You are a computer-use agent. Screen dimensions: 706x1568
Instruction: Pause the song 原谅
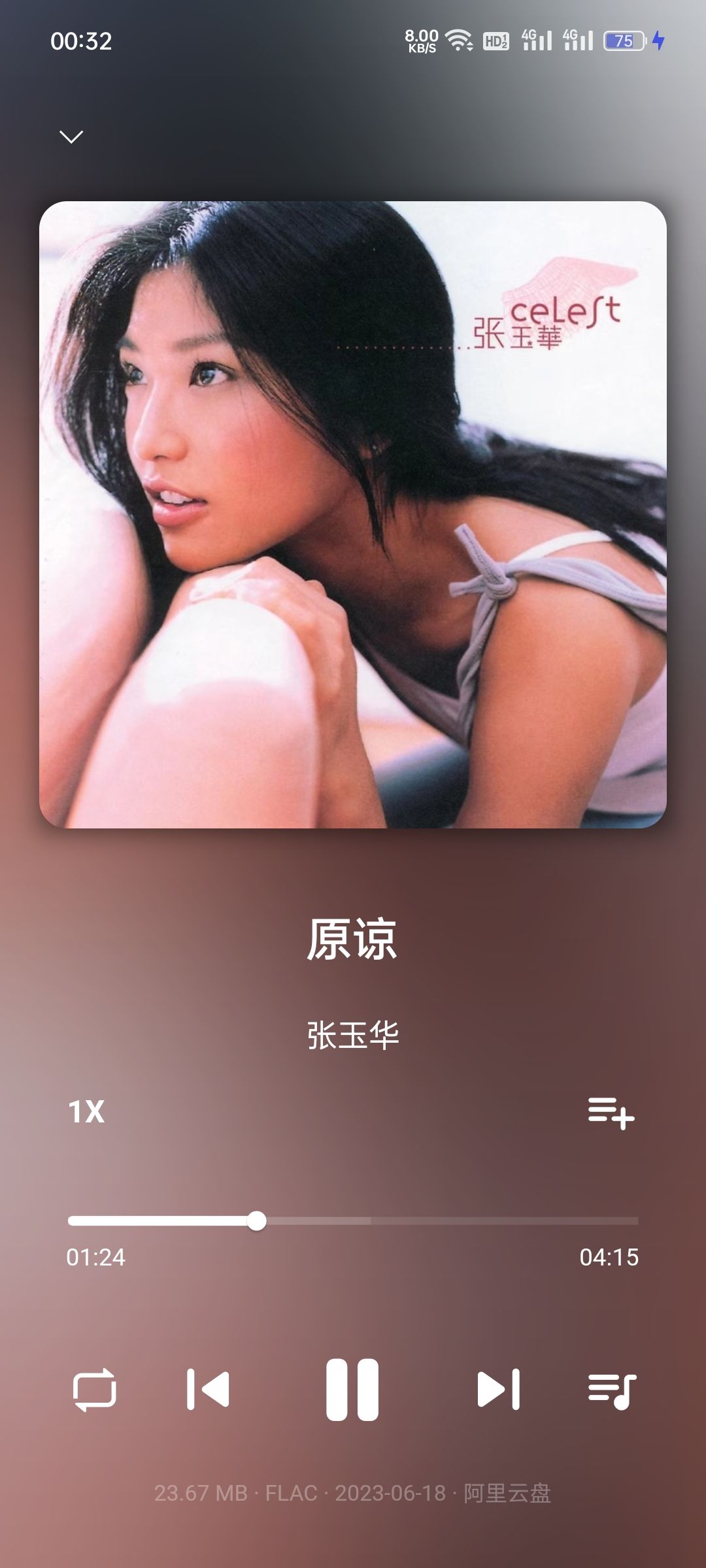pyautogui.click(x=352, y=1390)
